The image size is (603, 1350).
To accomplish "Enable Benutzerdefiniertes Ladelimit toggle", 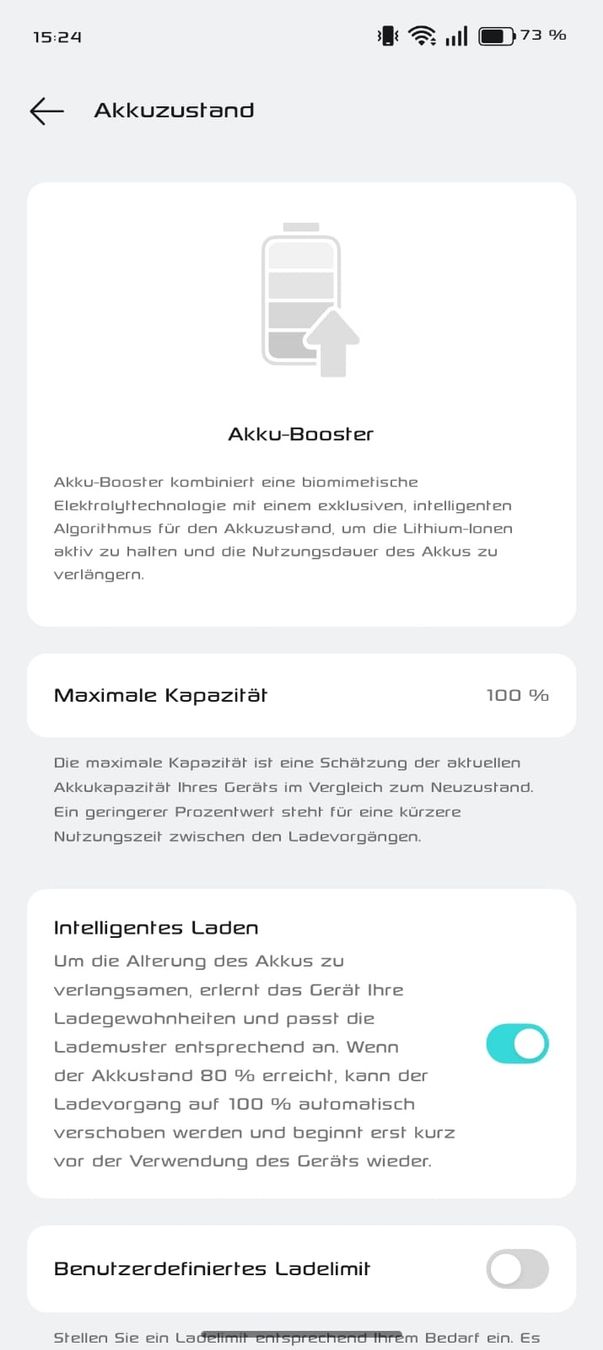I will coord(517,1269).
